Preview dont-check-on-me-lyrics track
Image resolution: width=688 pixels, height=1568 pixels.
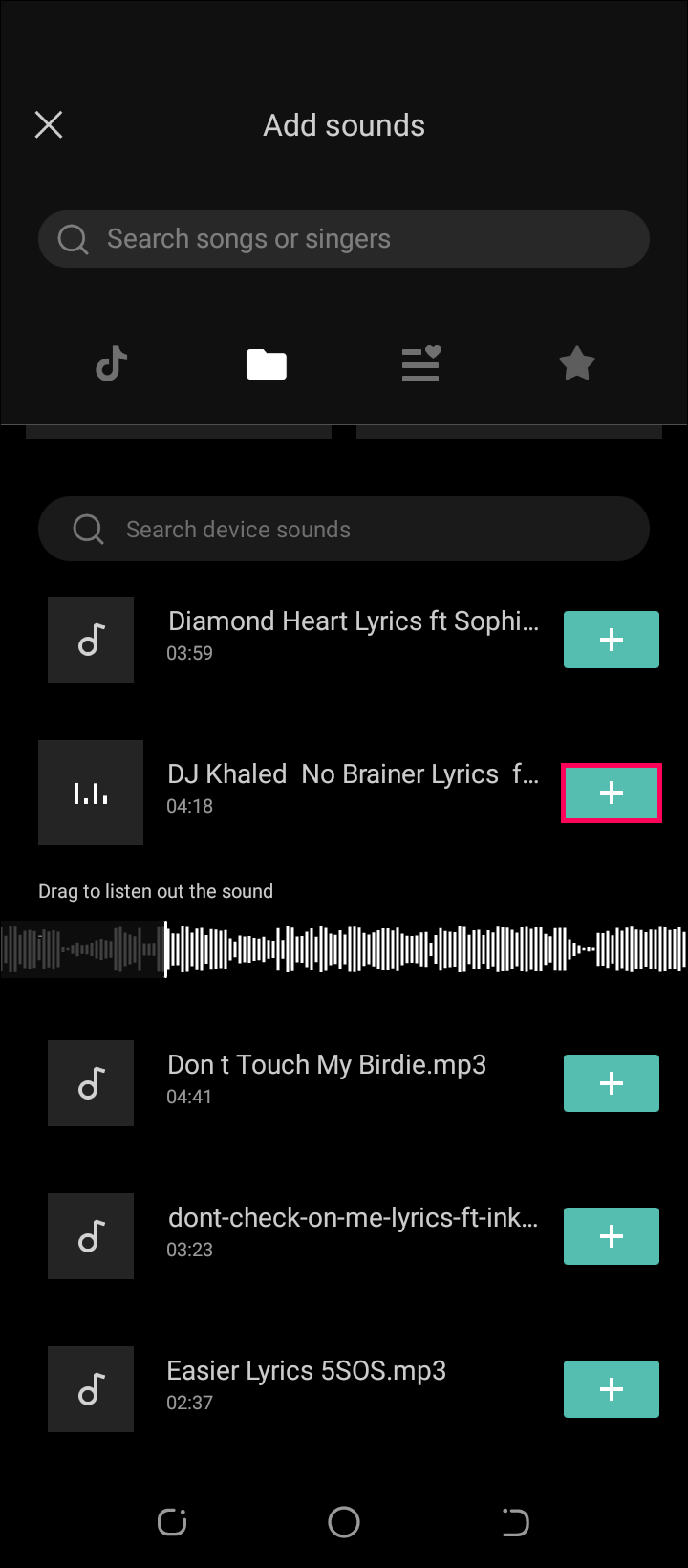(91, 1236)
